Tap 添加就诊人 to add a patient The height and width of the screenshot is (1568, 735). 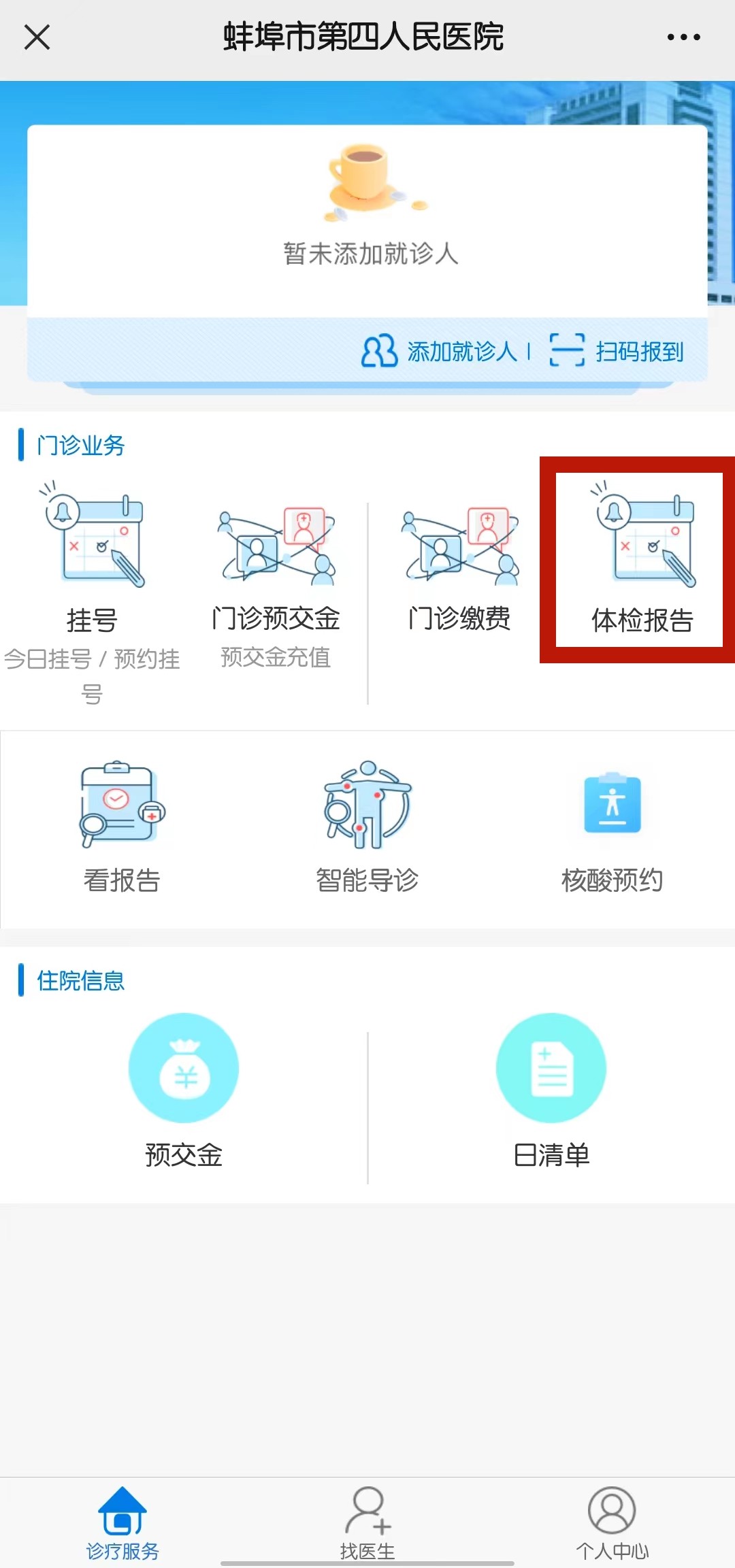point(440,351)
